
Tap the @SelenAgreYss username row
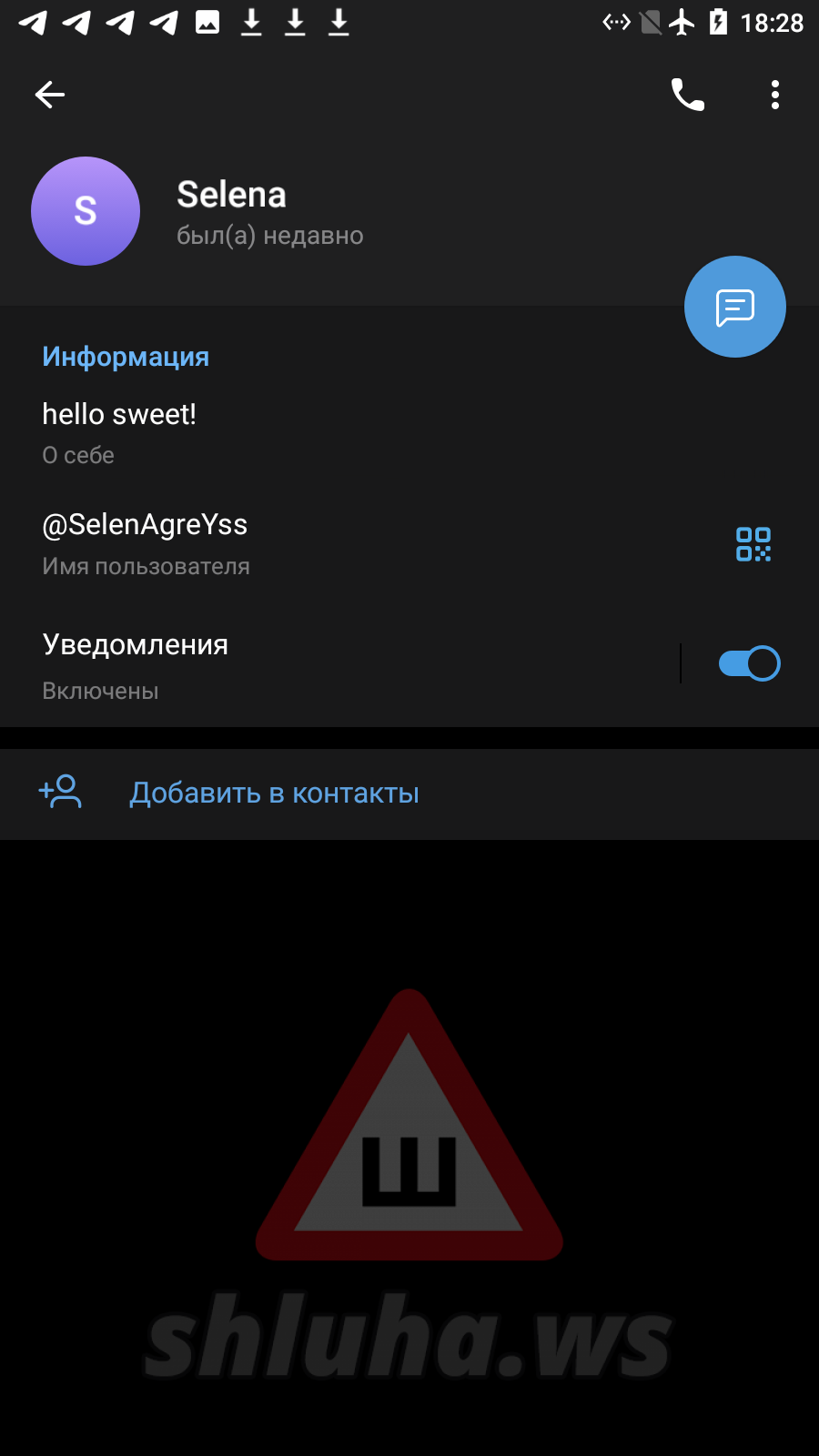(x=273, y=543)
